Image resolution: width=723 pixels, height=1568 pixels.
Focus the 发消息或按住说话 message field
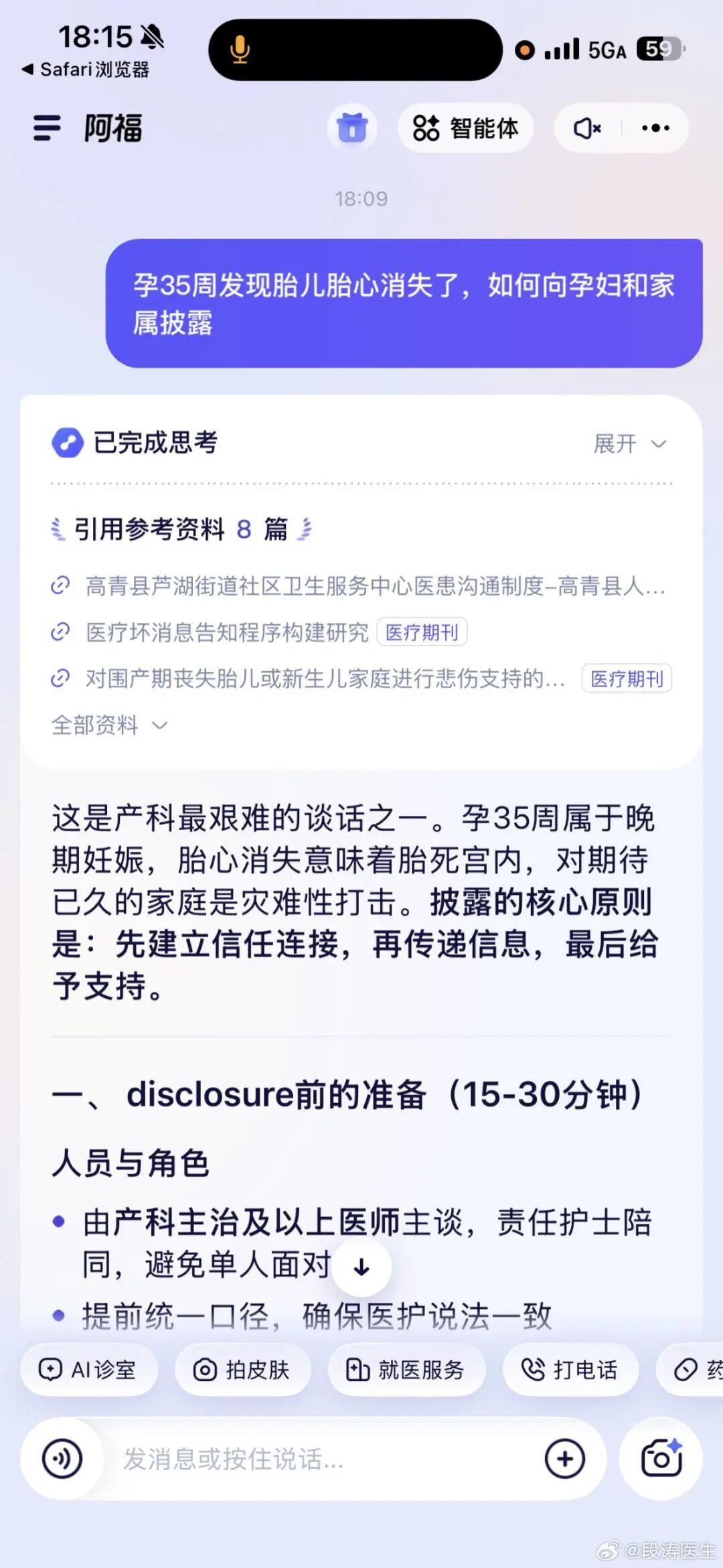tap(321, 1458)
